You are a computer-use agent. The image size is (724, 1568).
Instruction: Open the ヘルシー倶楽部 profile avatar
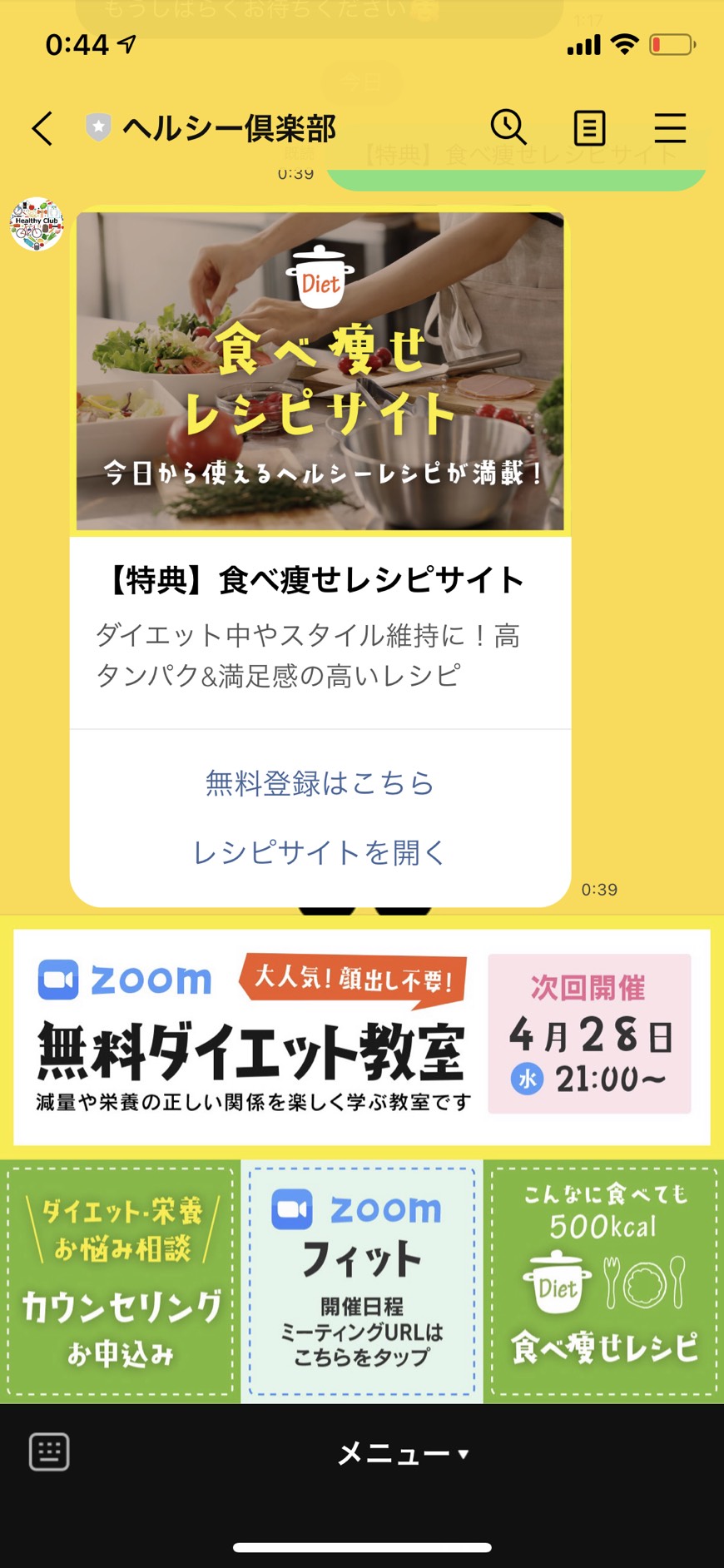coord(37,224)
